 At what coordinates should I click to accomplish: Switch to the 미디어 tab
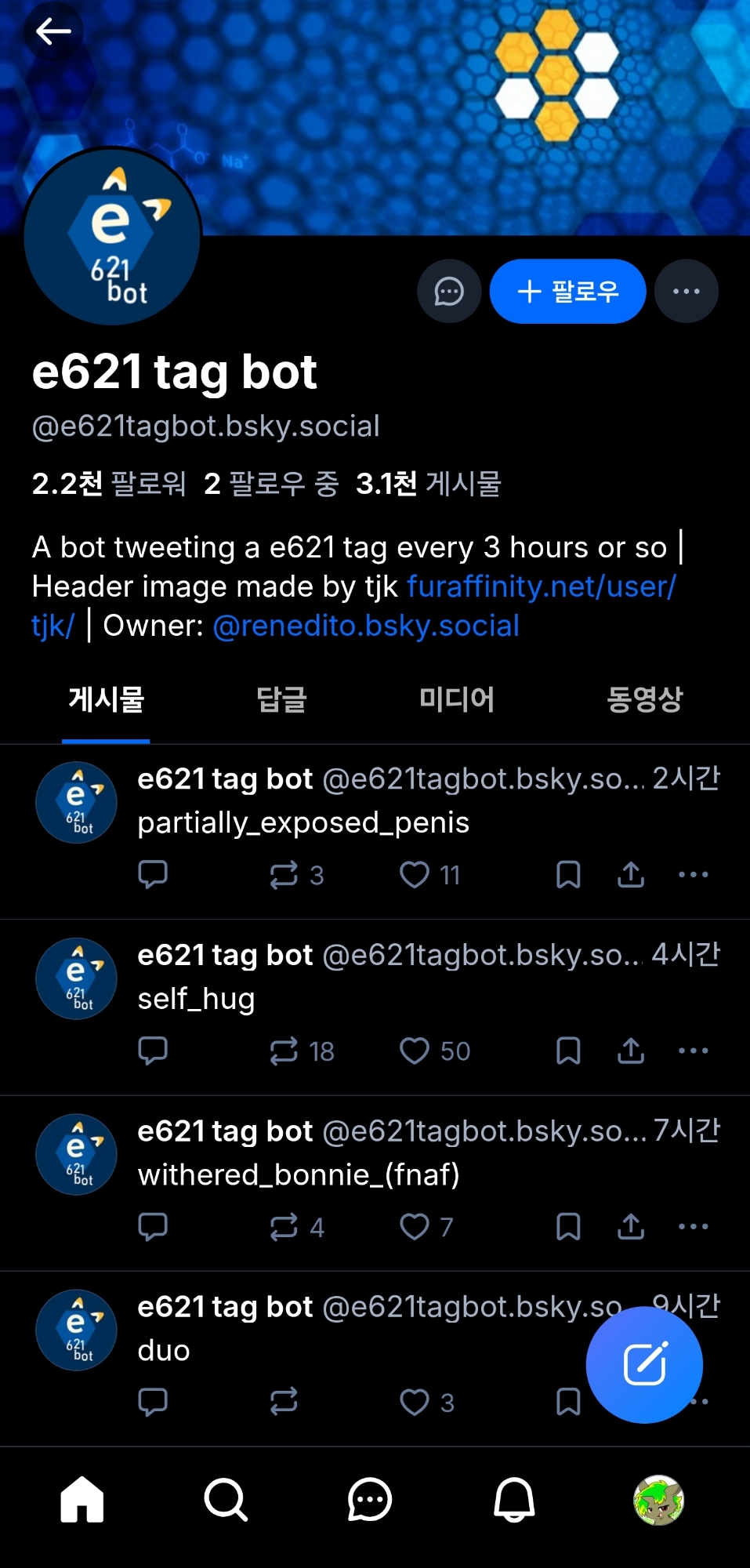tap(456, 699)
